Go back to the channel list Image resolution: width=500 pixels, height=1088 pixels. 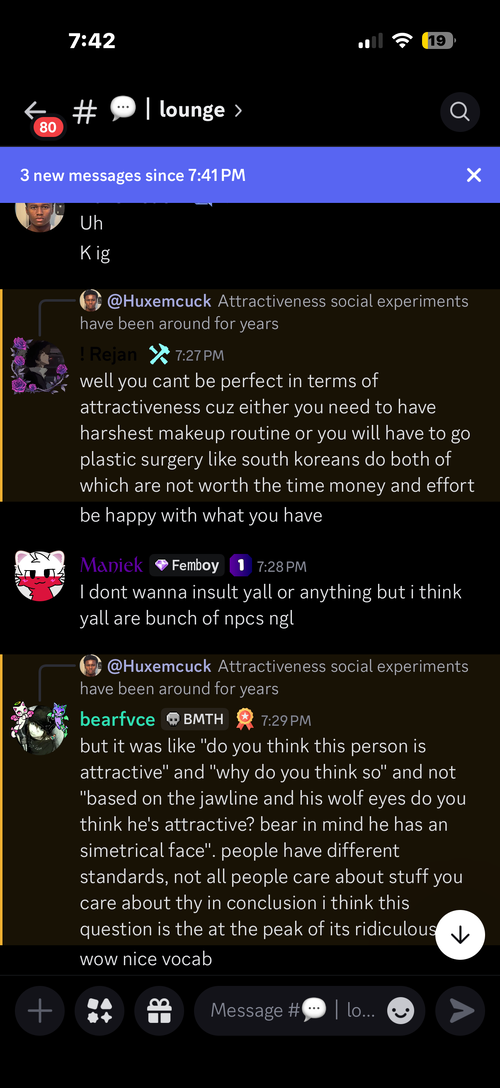point(35,110)
